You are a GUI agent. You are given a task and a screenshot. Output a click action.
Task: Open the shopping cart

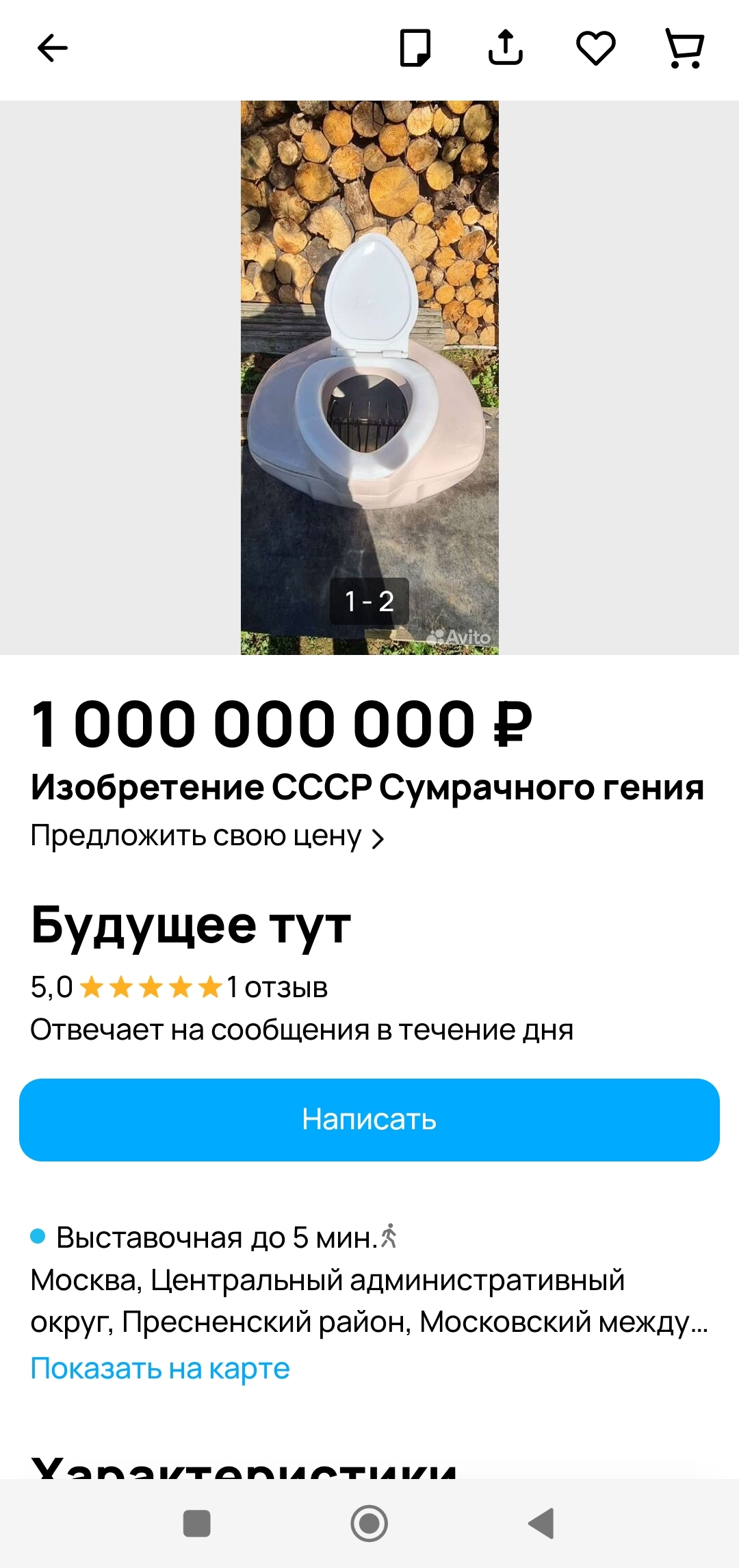685,48
